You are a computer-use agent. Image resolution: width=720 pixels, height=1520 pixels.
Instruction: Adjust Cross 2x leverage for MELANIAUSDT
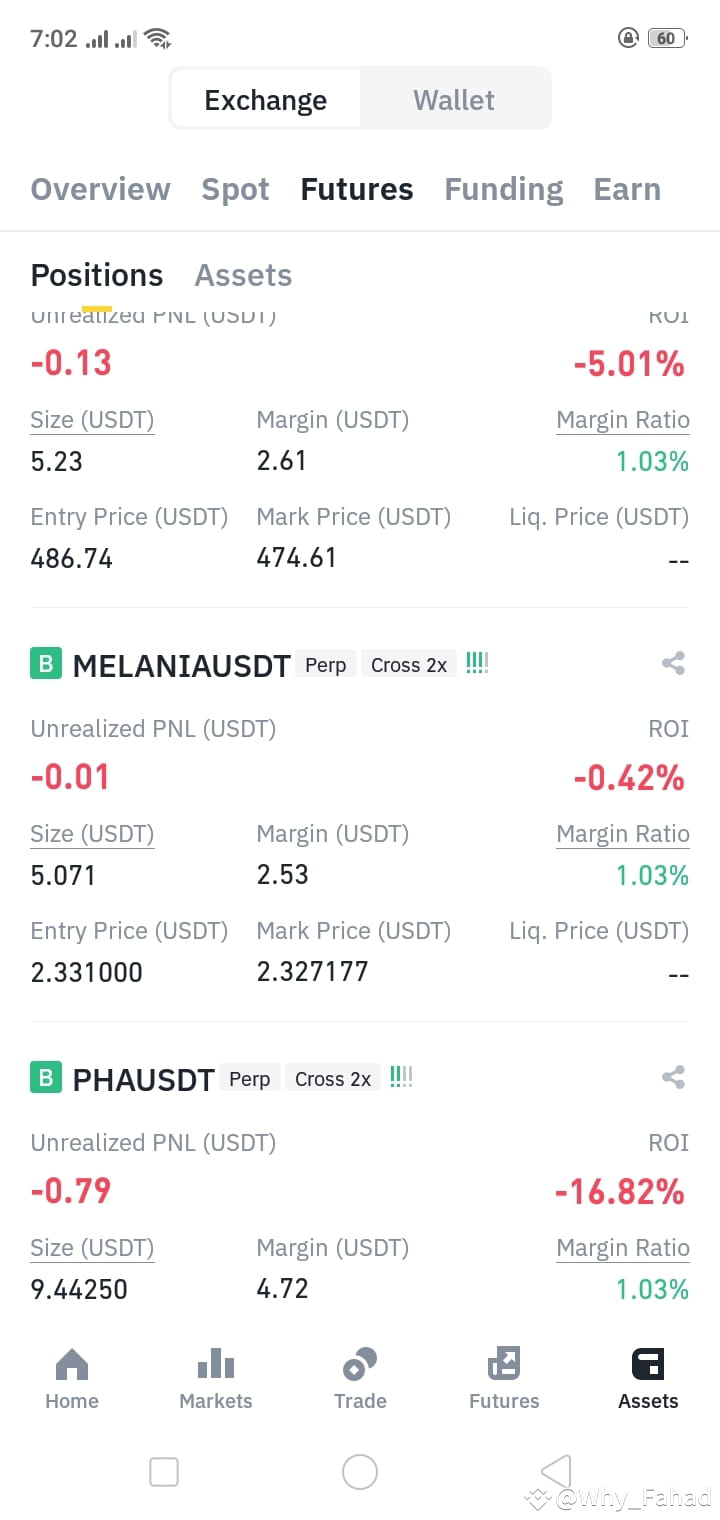click(x=408, y=663)
